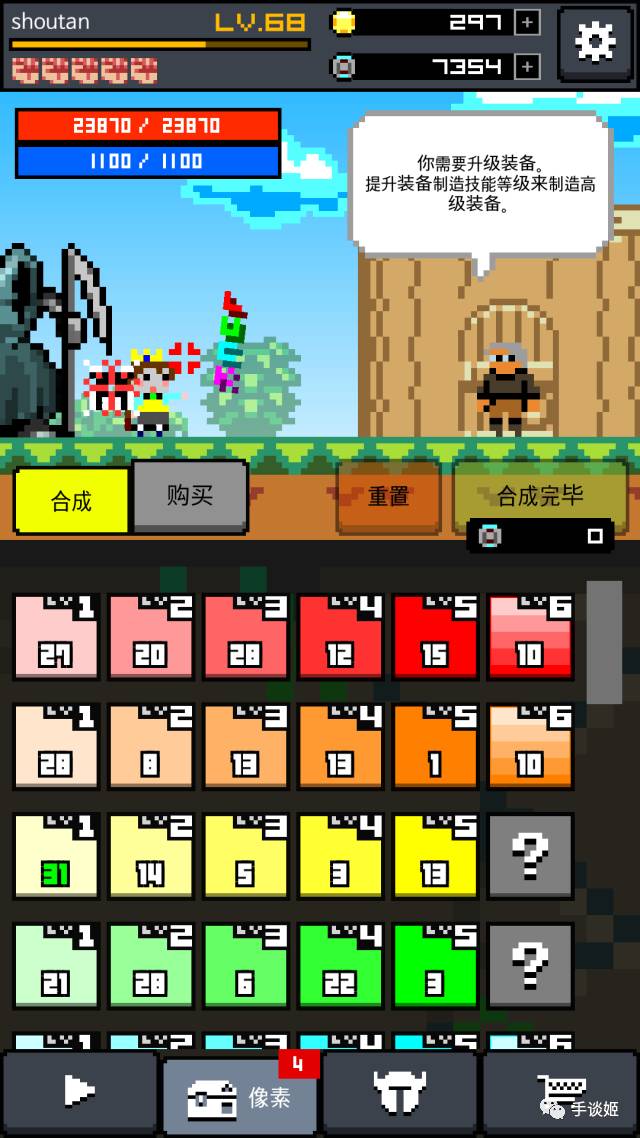Tap the locked question-mark tile in yellow row
Viewport: 640px width, 1138px height.
(530, 856)
